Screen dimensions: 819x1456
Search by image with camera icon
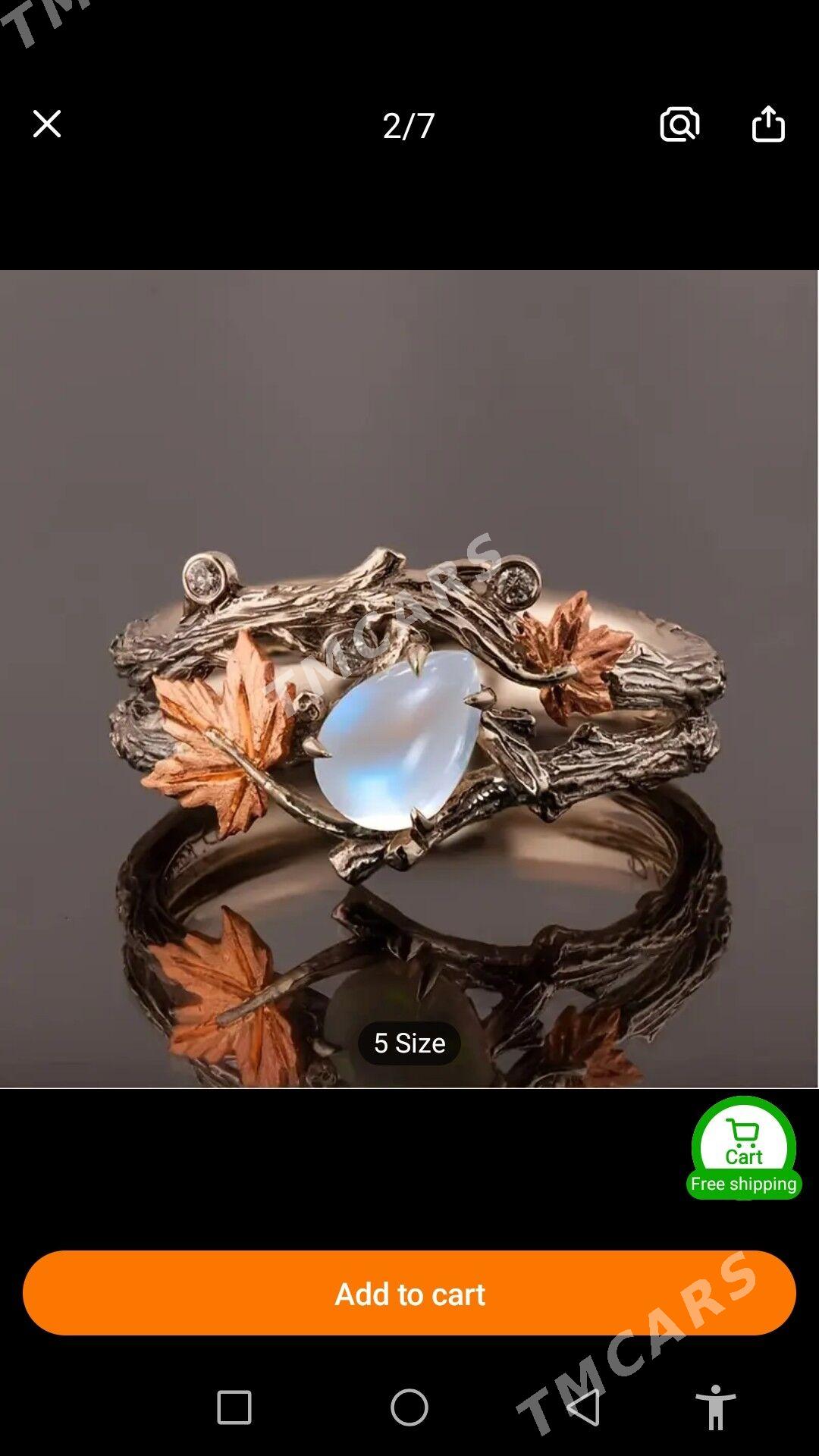pyautogui.click(x=679, y=124)
